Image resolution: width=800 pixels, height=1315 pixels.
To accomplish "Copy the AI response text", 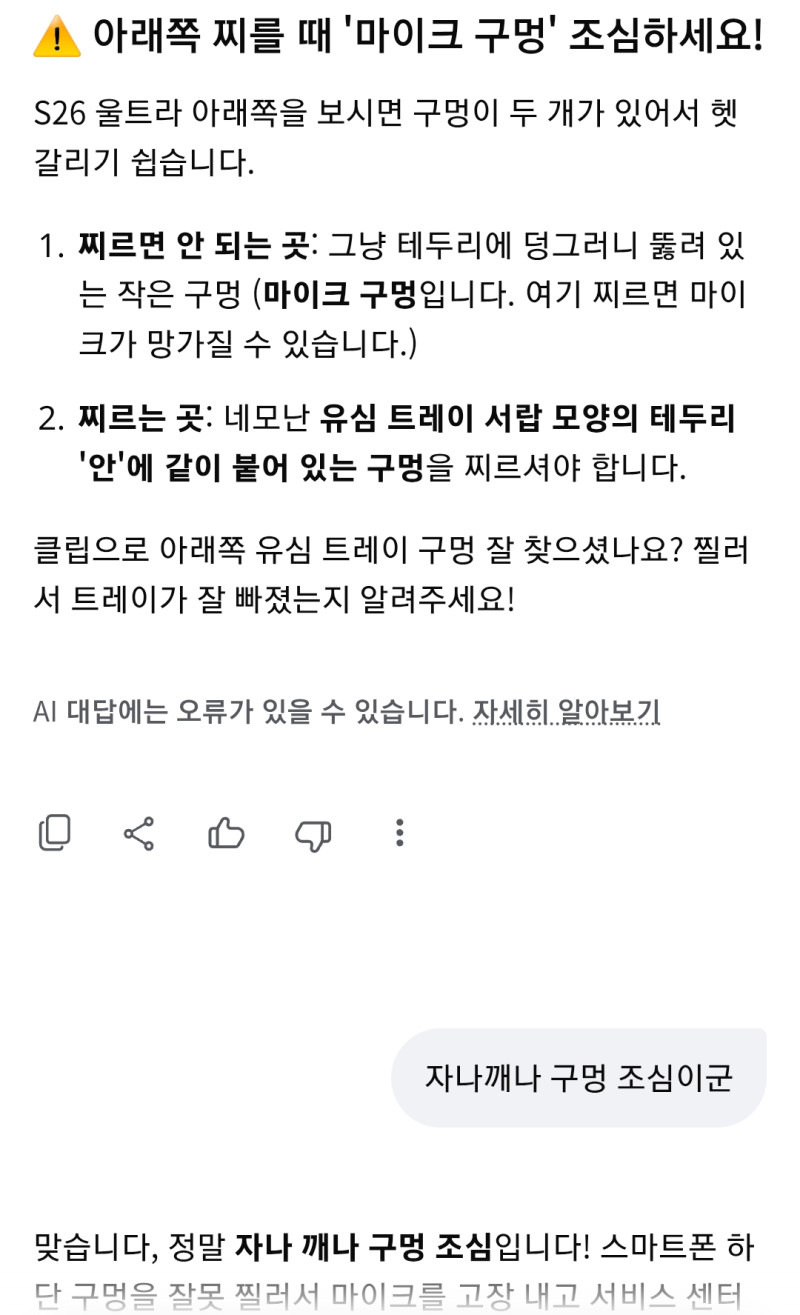I will click(x=54, y=833).
